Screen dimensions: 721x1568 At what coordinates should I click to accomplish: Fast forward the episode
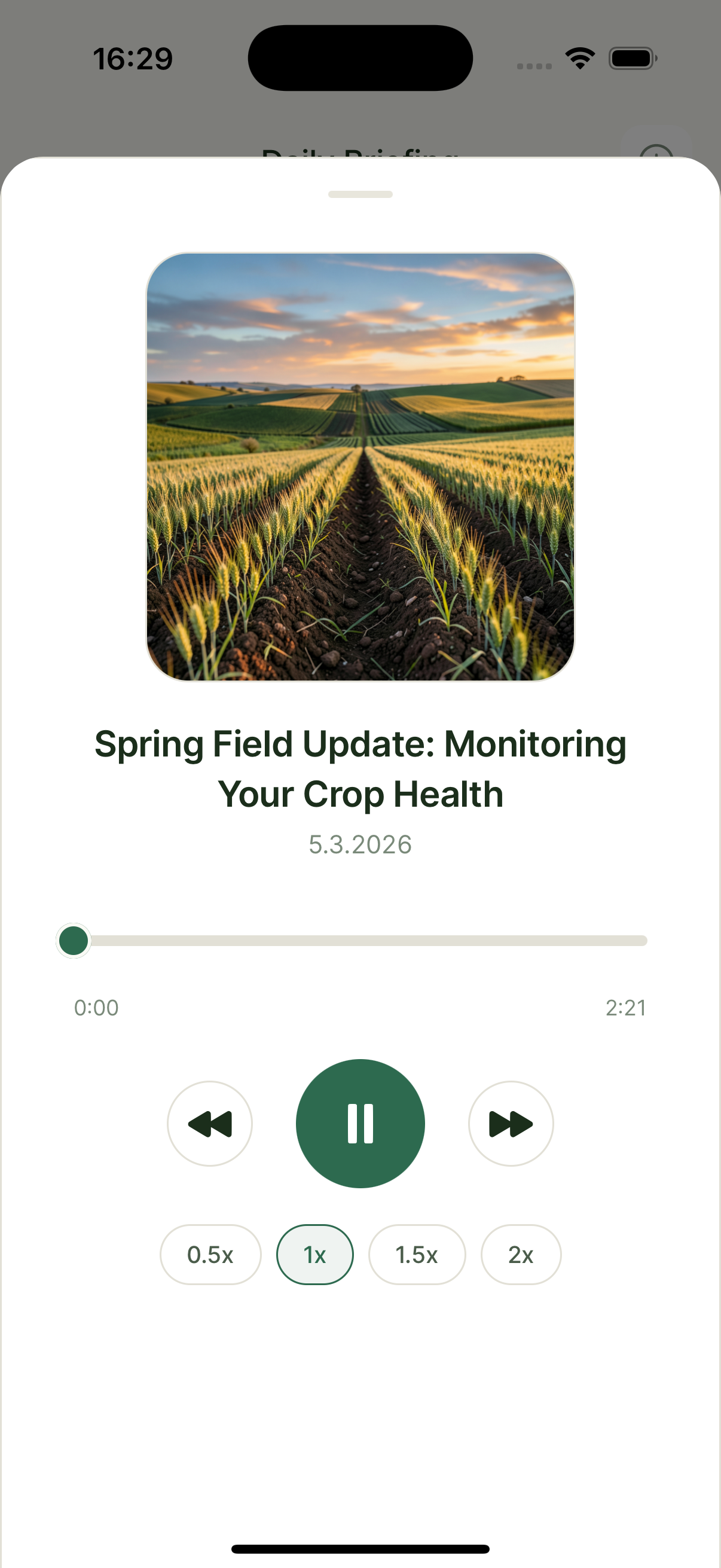coord(511,1123)
